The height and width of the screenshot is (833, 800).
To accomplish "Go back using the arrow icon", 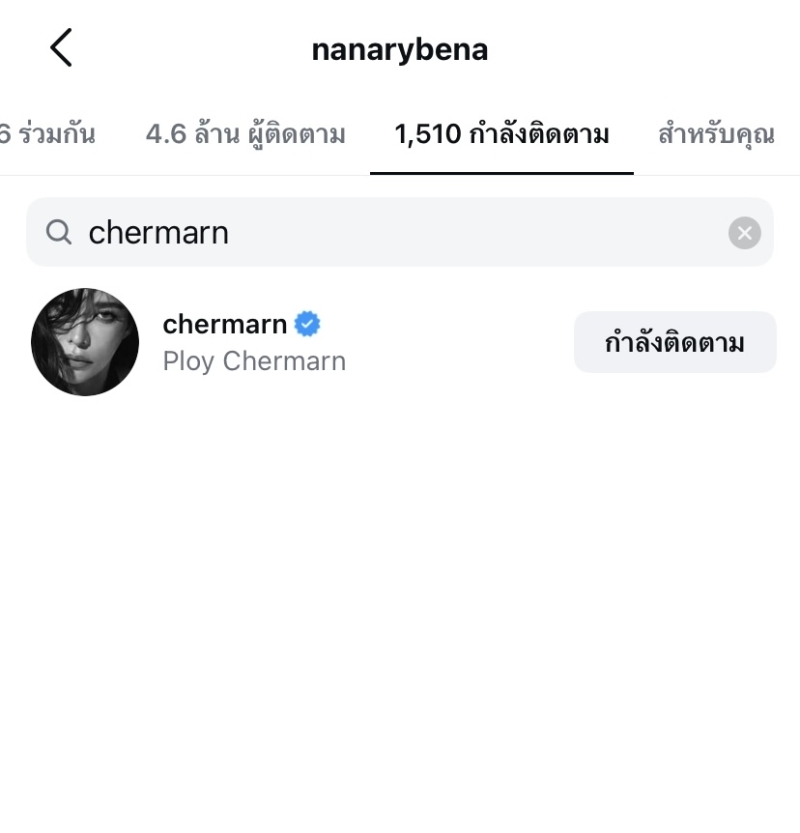I will (61, 48).
